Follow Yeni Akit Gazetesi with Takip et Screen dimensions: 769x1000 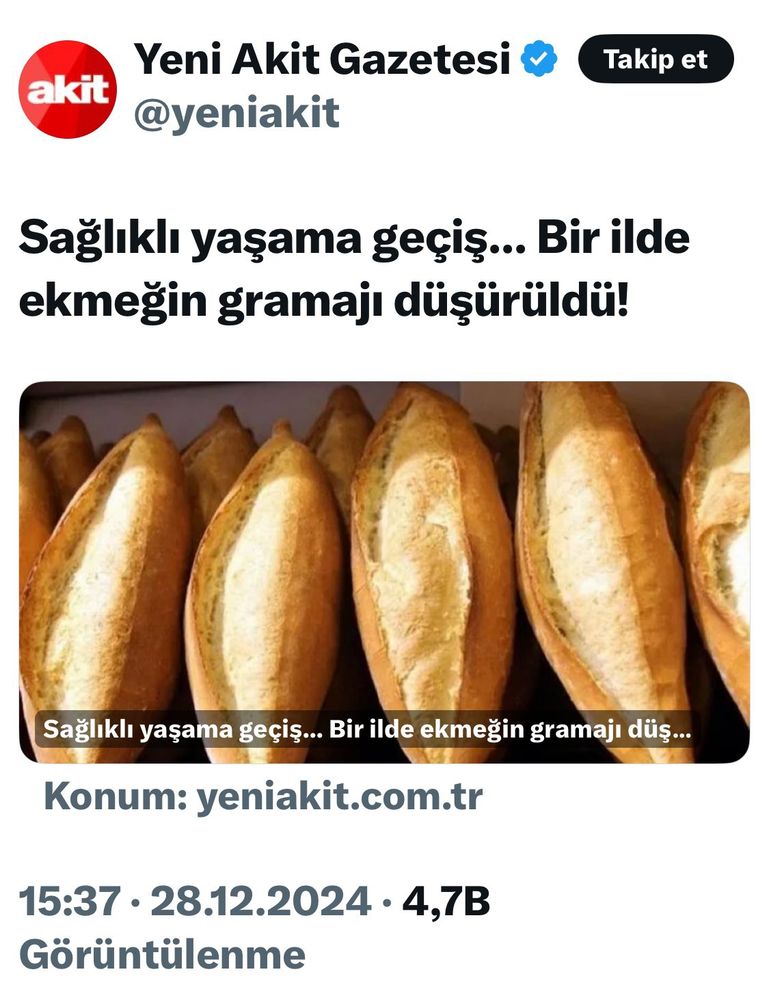(655, 59)
